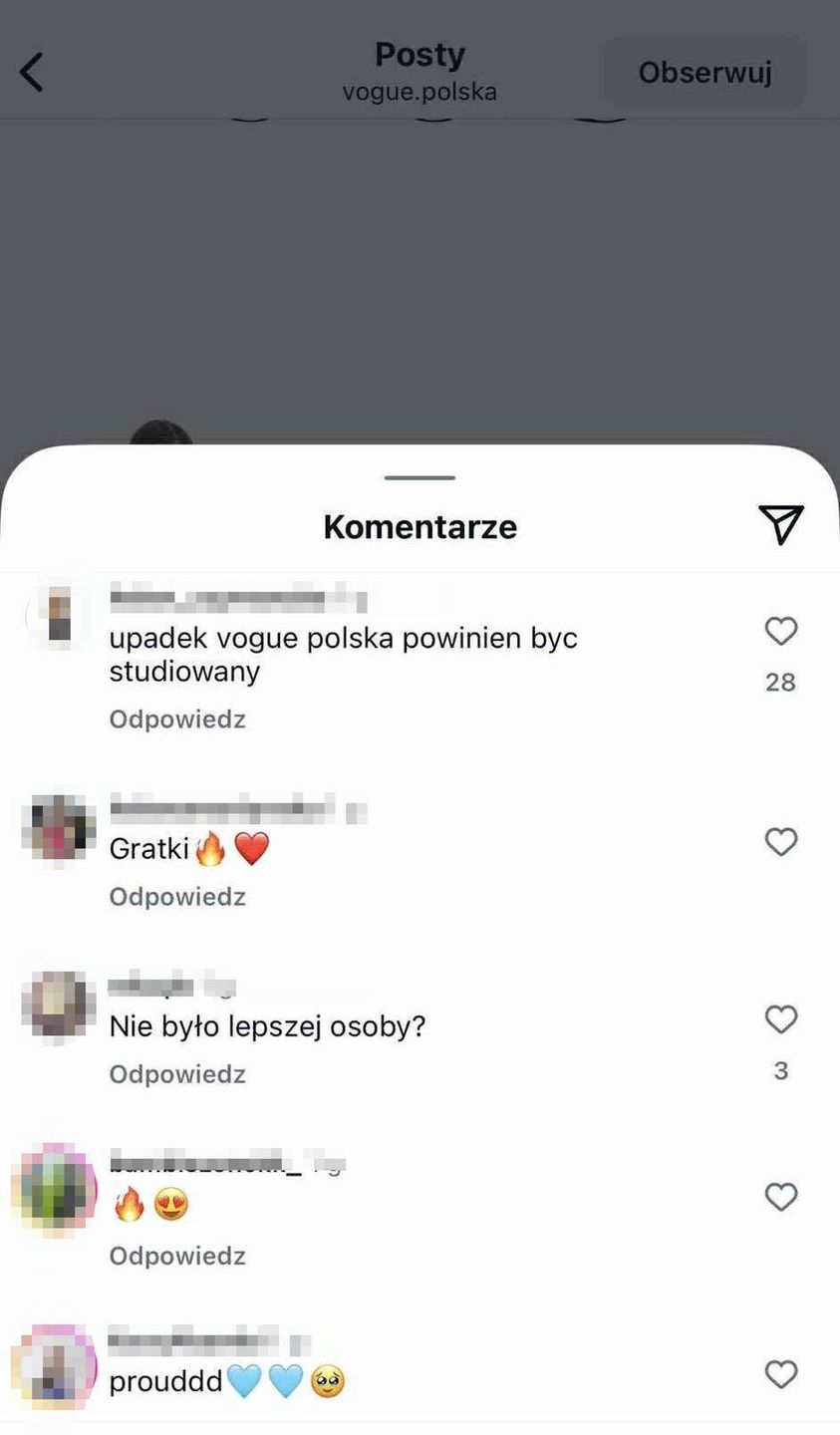Tap the drag handle above Komentarze
This screenshot has height=1435, width=840.
coord(420,478)
